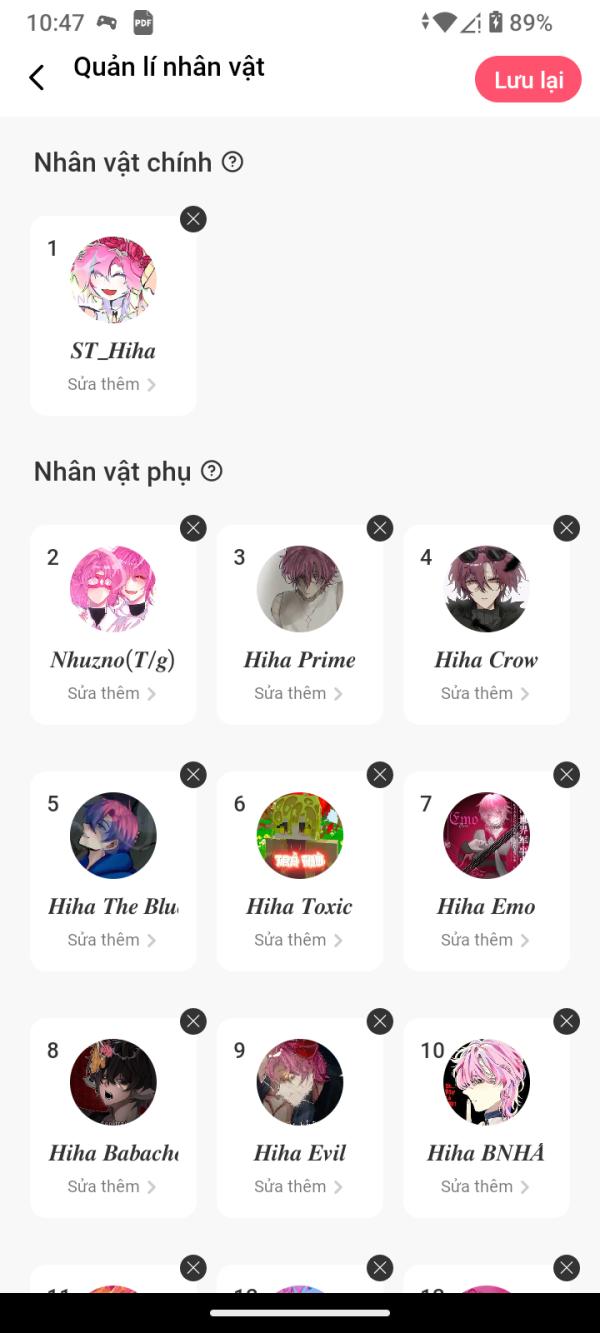Edit more for Nhuzno(T/g)

(x=112, y=693)
